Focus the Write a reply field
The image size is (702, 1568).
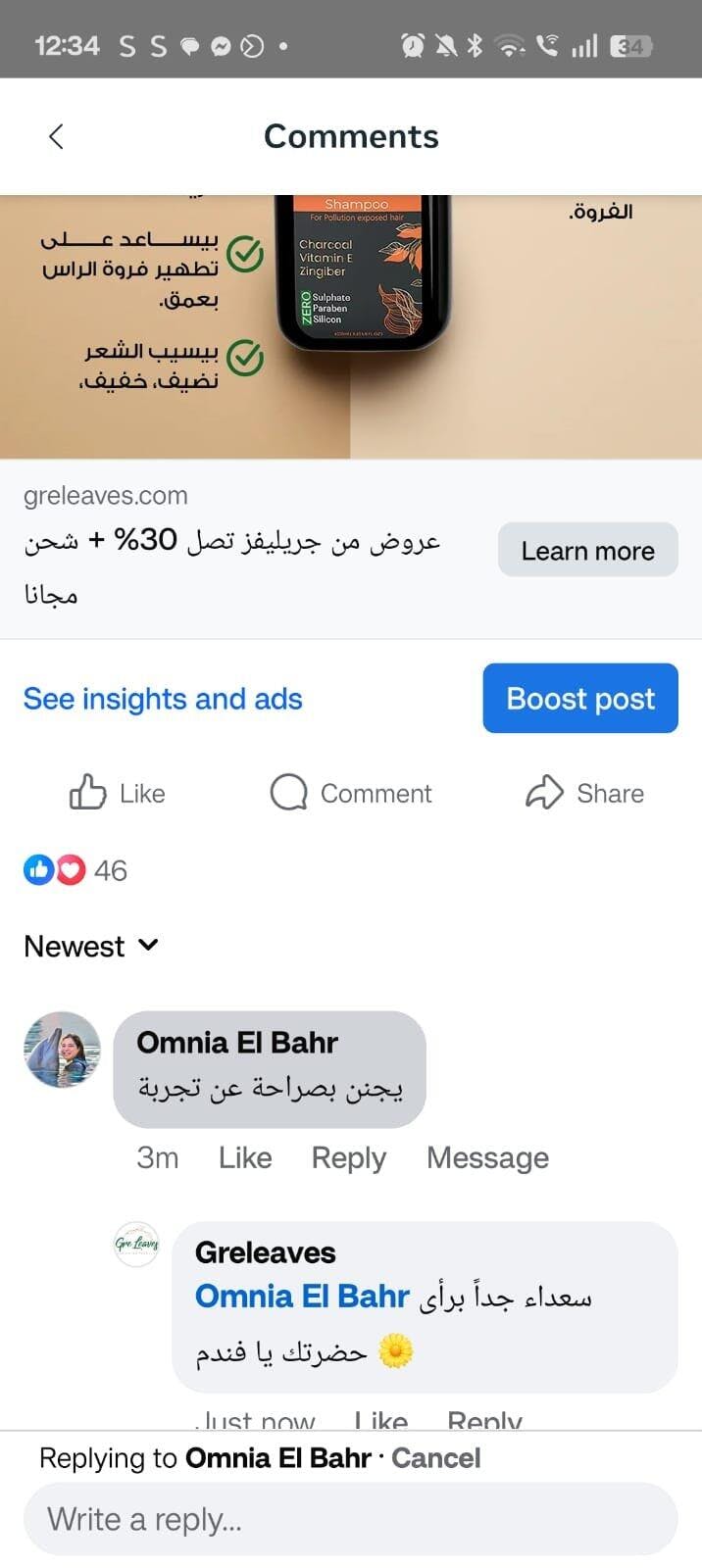[x=350, y=1519]
